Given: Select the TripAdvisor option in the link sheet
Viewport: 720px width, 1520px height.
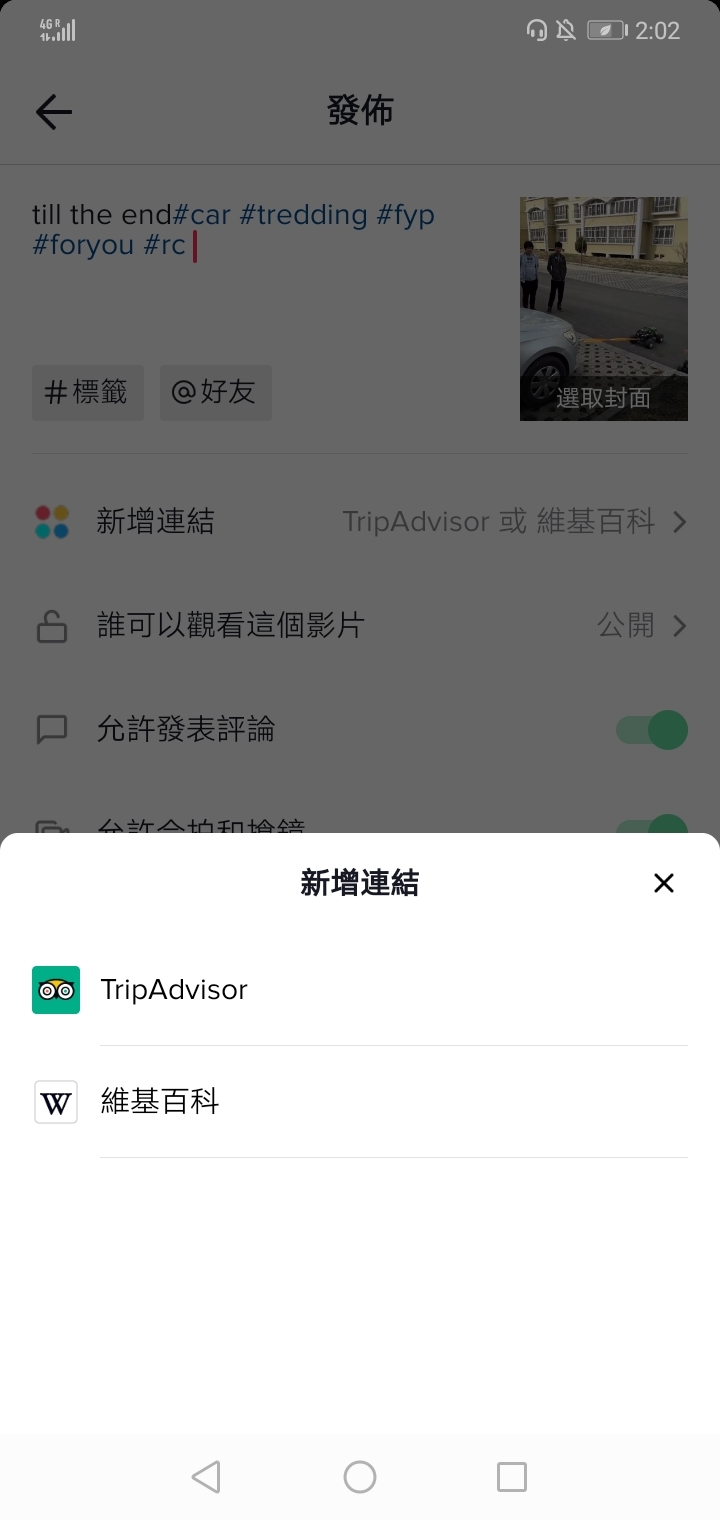Looking at the screenshot, I should (174, 989).
